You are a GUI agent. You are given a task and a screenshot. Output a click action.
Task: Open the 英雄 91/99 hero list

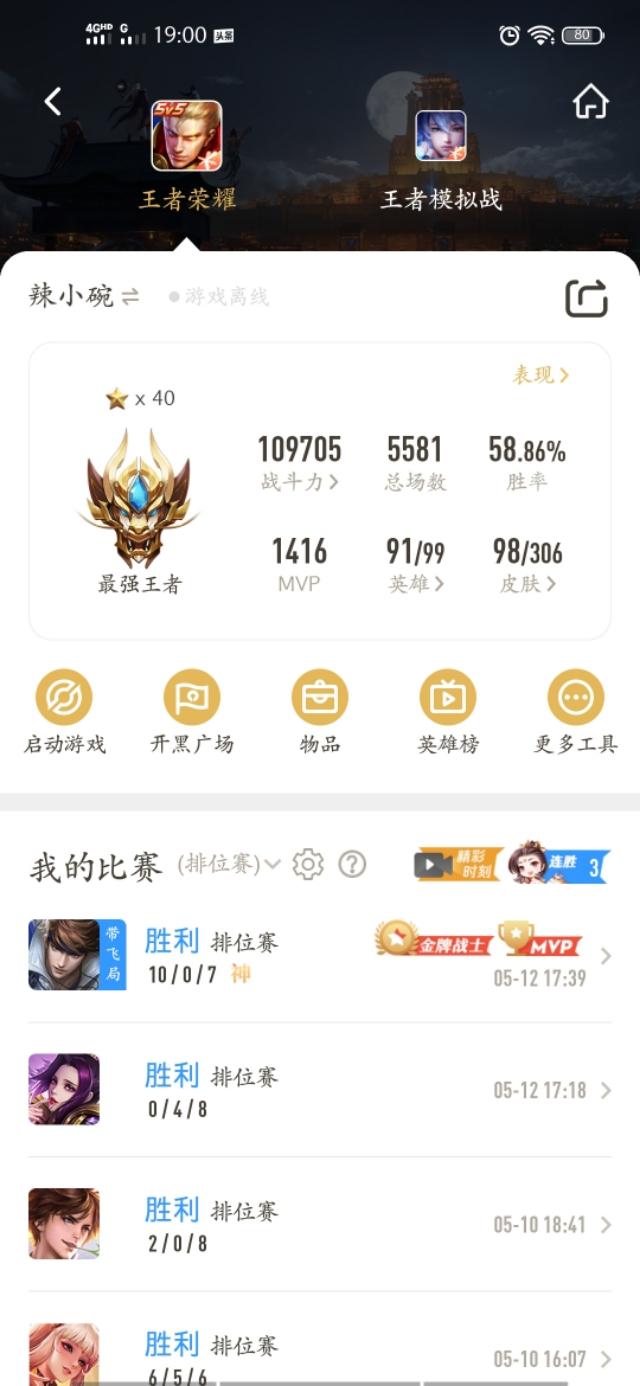tap(415, 583)
